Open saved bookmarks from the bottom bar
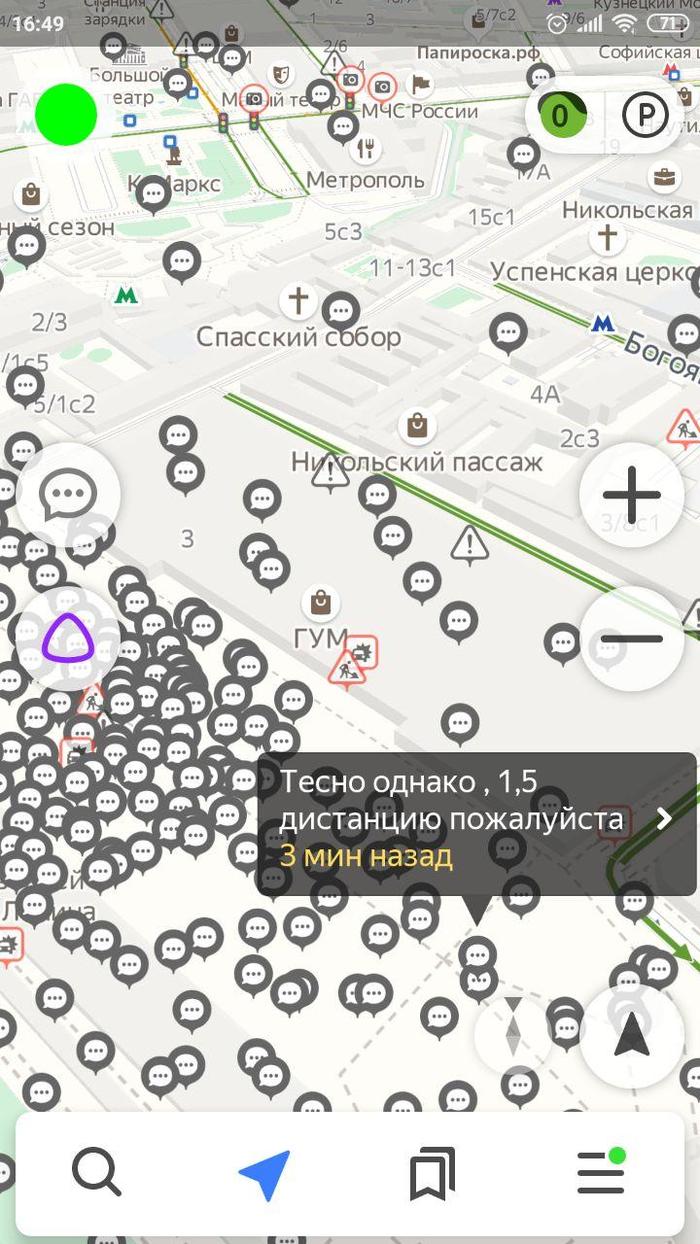Image resolution: width=700 pixels, height=1244 pixels. tap(432, 1173)
